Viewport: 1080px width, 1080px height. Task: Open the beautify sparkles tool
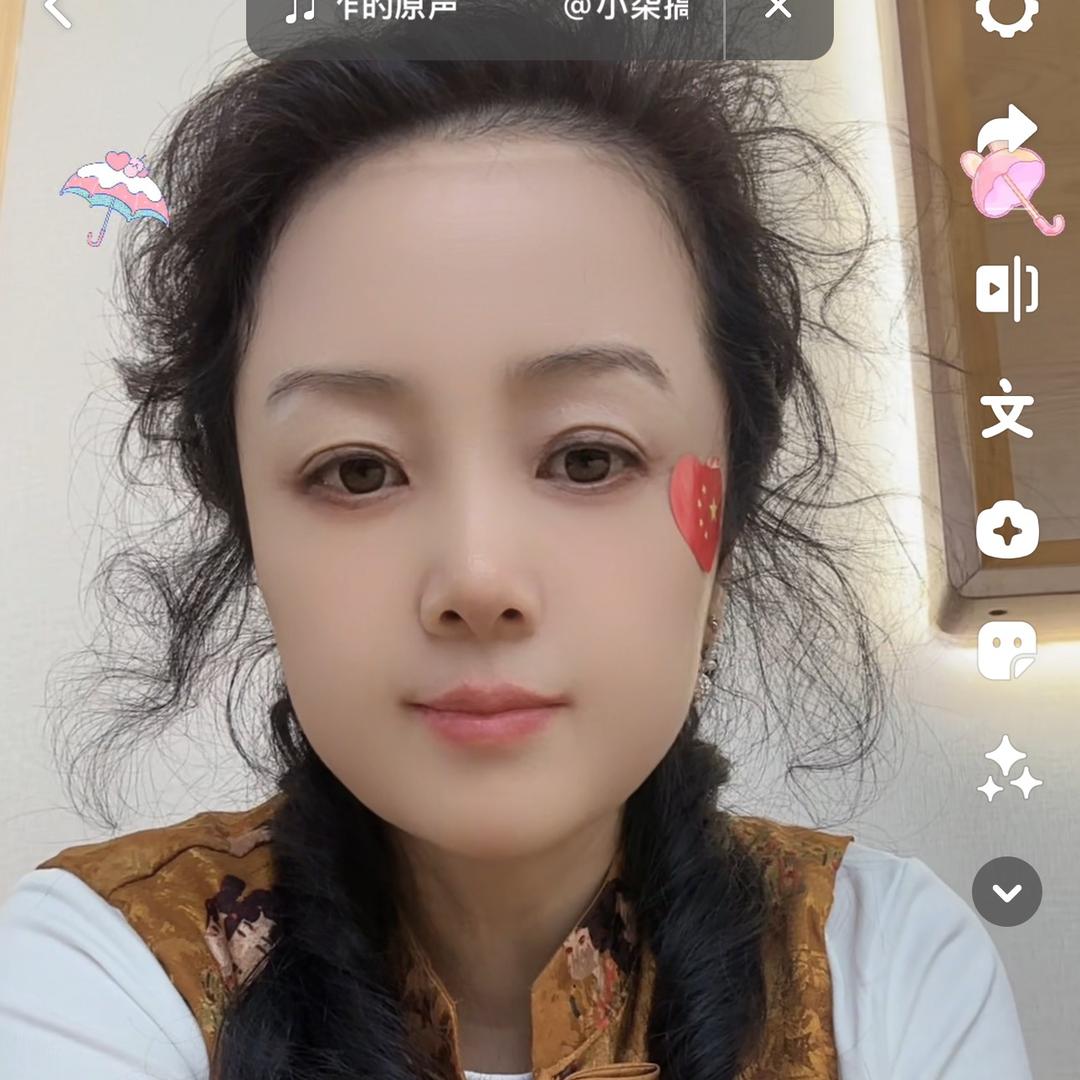pos(1008,770)
